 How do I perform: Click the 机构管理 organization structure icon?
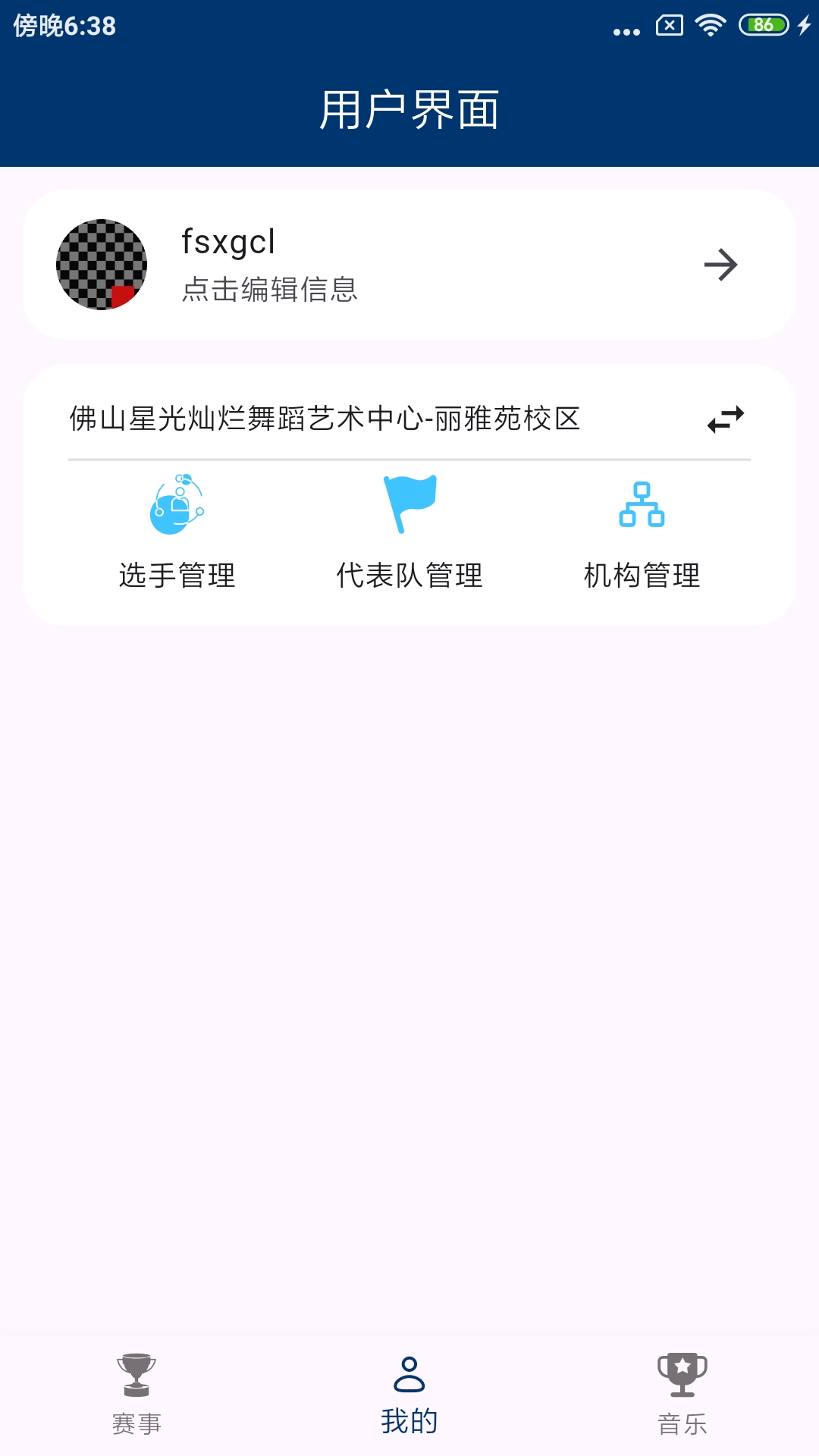point(642,504)
